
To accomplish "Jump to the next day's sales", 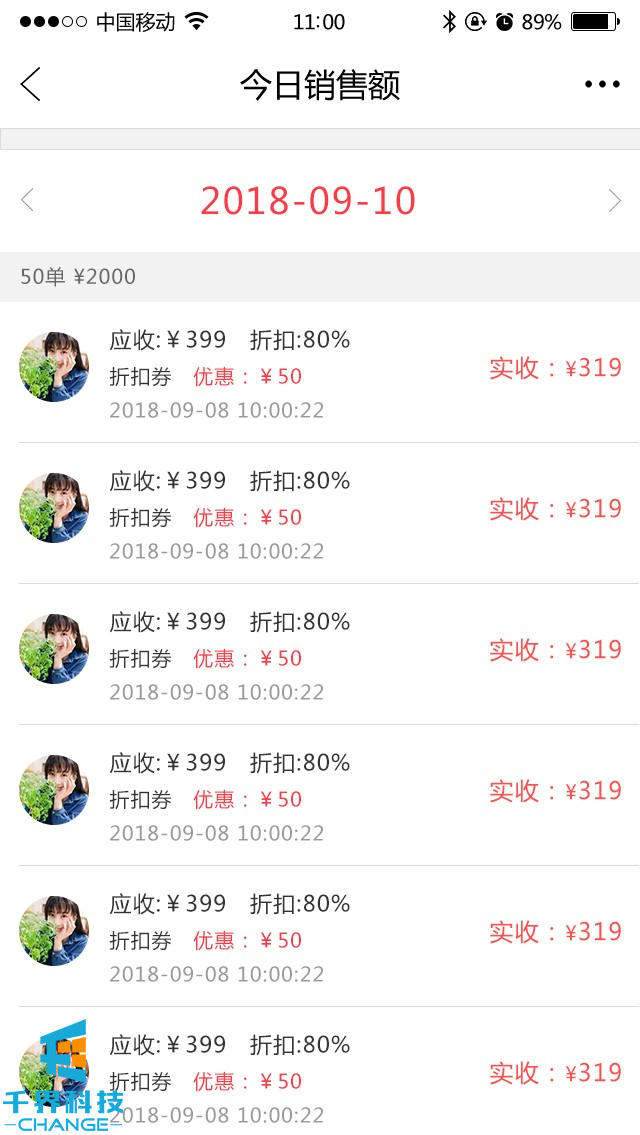I will click(614, 200).
